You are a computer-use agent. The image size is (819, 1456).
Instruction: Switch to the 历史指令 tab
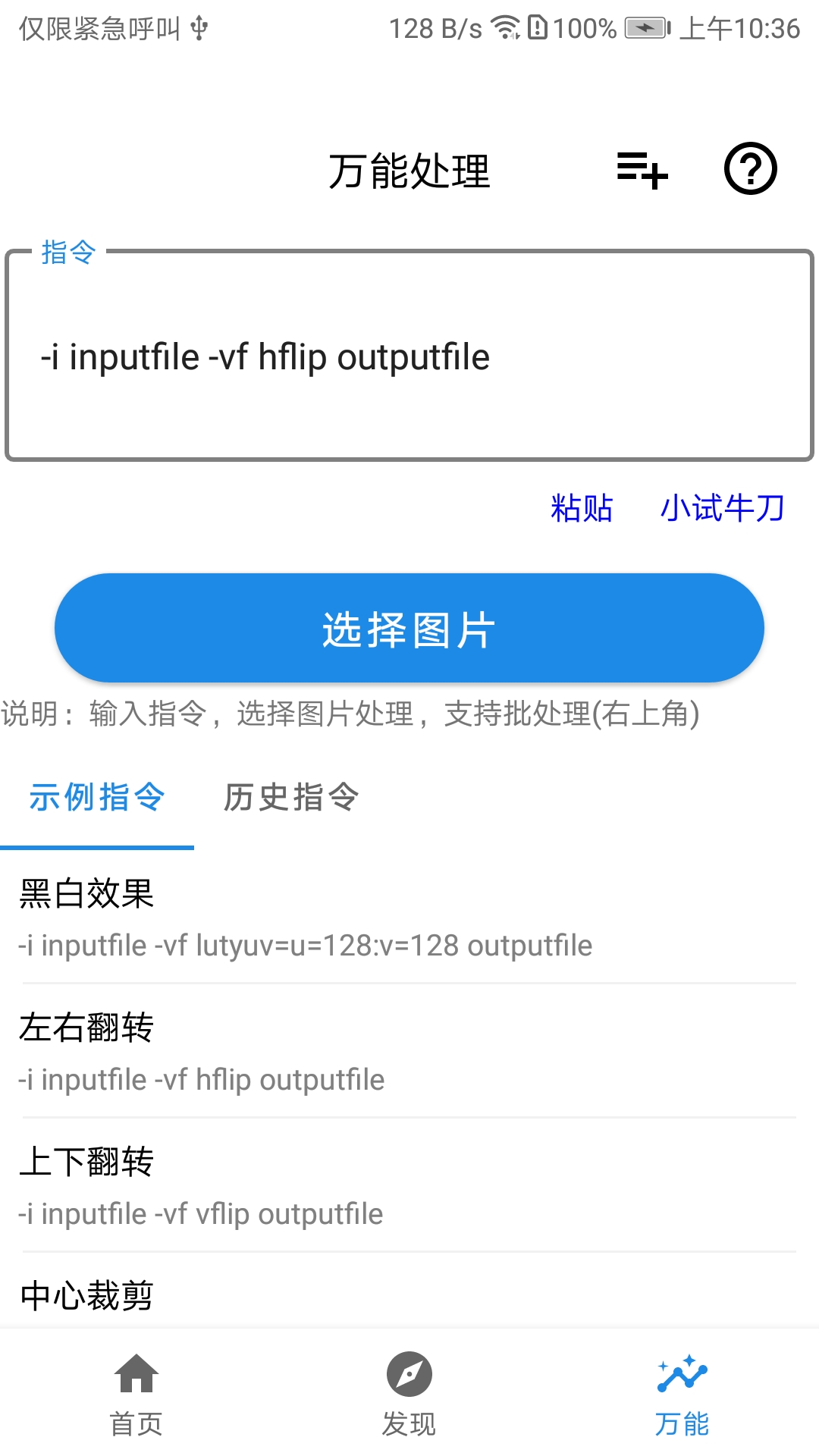[x=292, y=798]
